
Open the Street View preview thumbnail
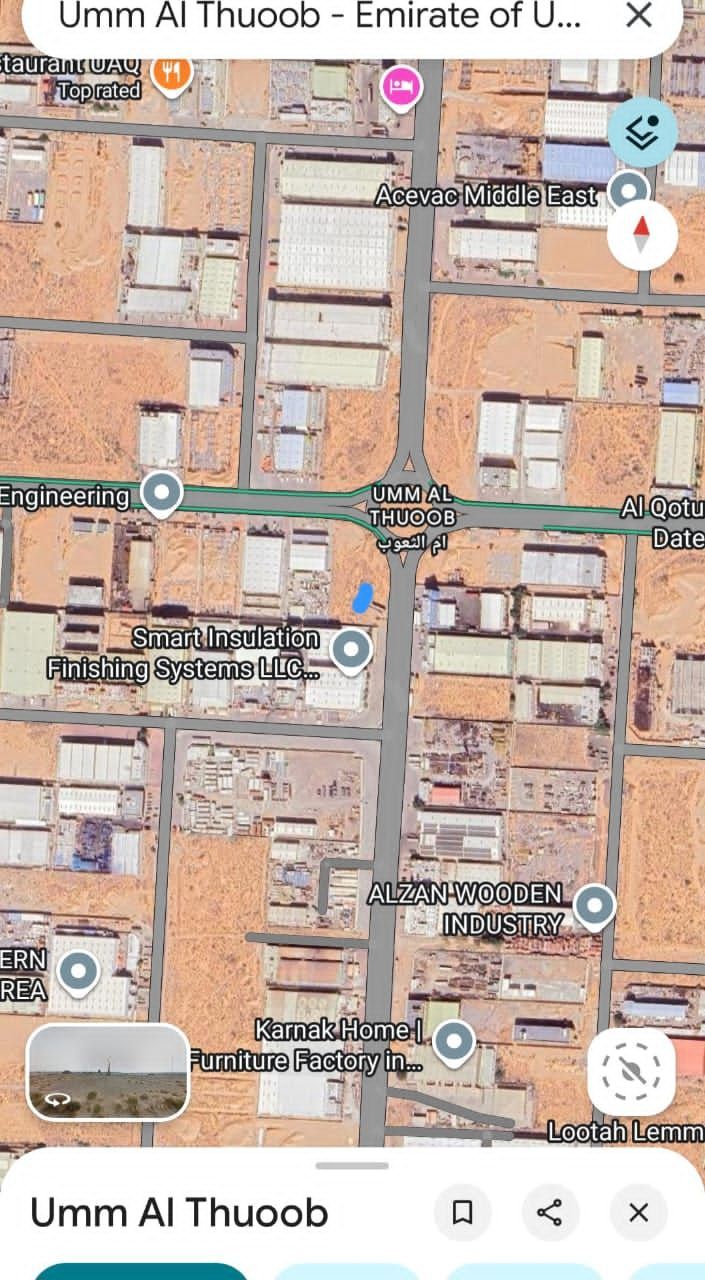[x=108, y=1072]
